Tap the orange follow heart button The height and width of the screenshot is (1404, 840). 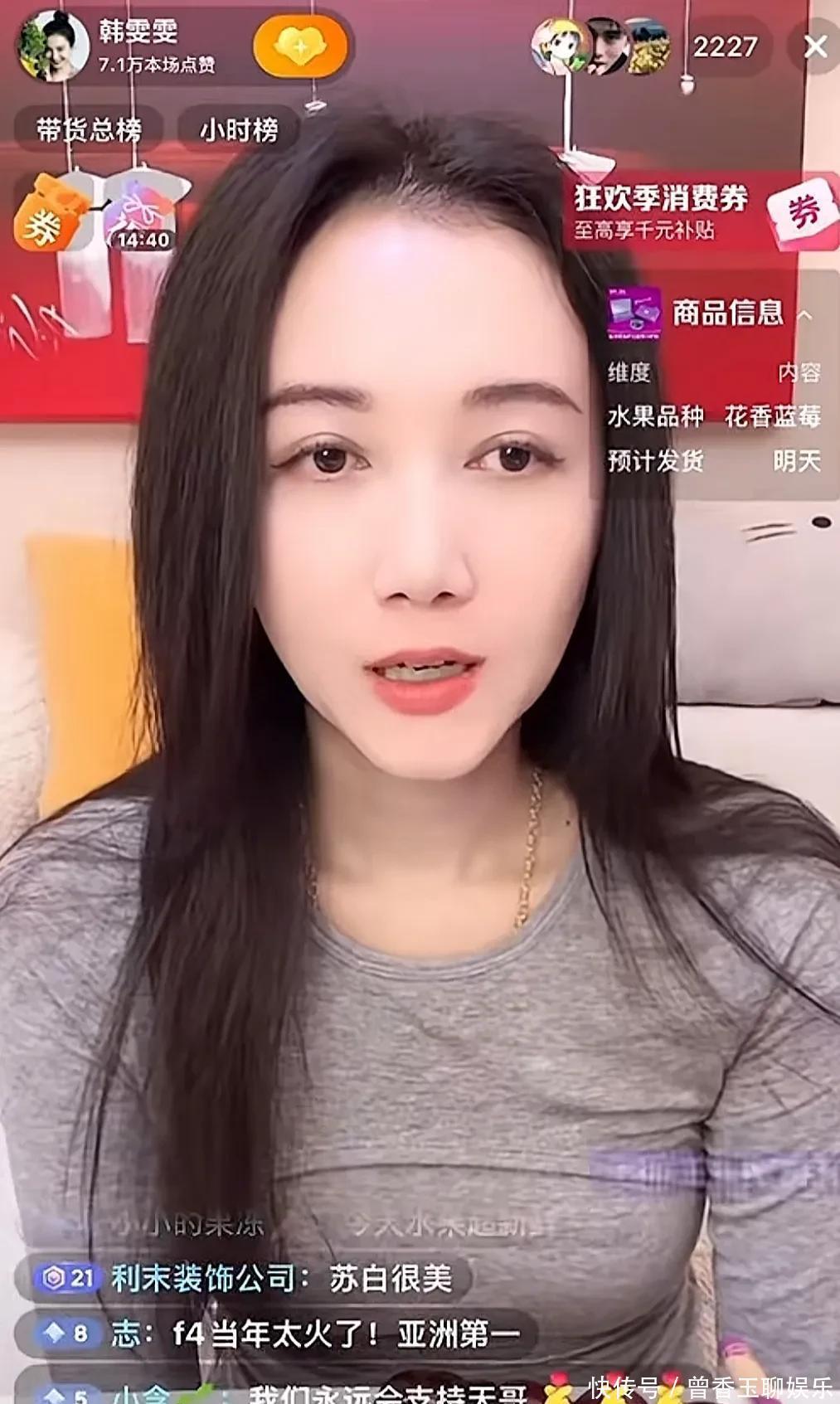coord(300,46)
